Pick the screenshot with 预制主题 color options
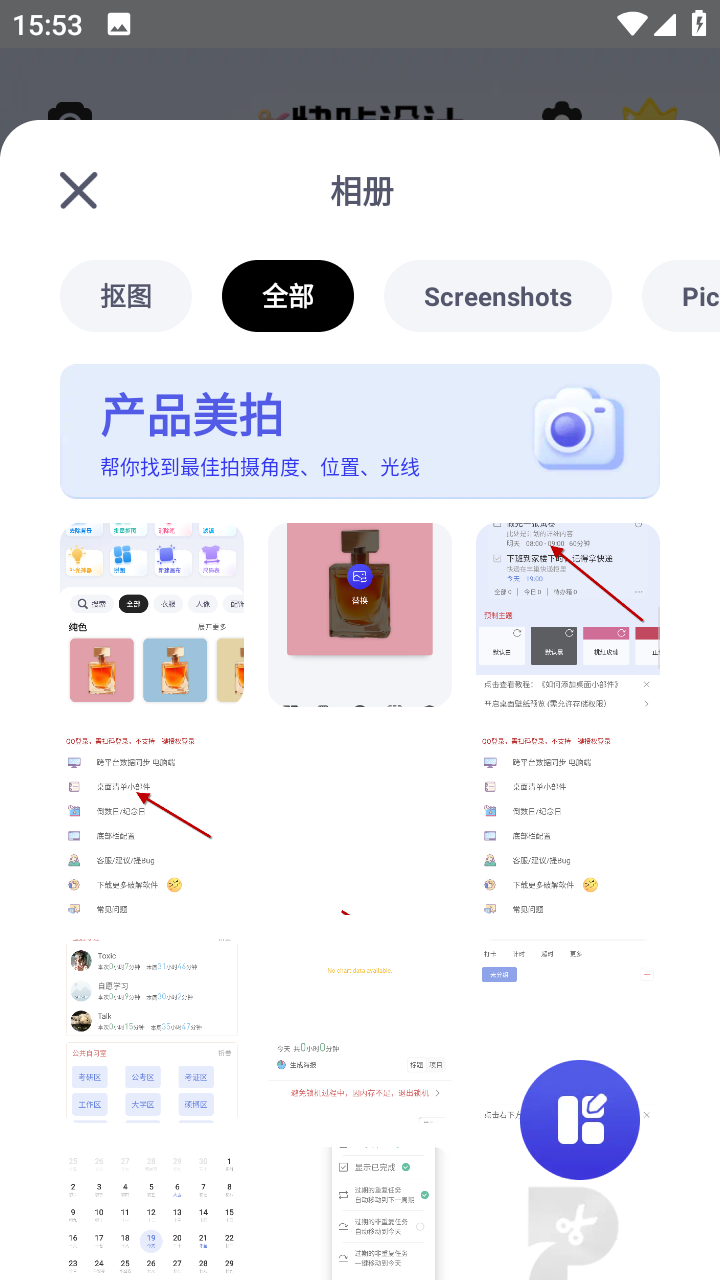This screenshot has height=1280, width=720. click(568, 614)
